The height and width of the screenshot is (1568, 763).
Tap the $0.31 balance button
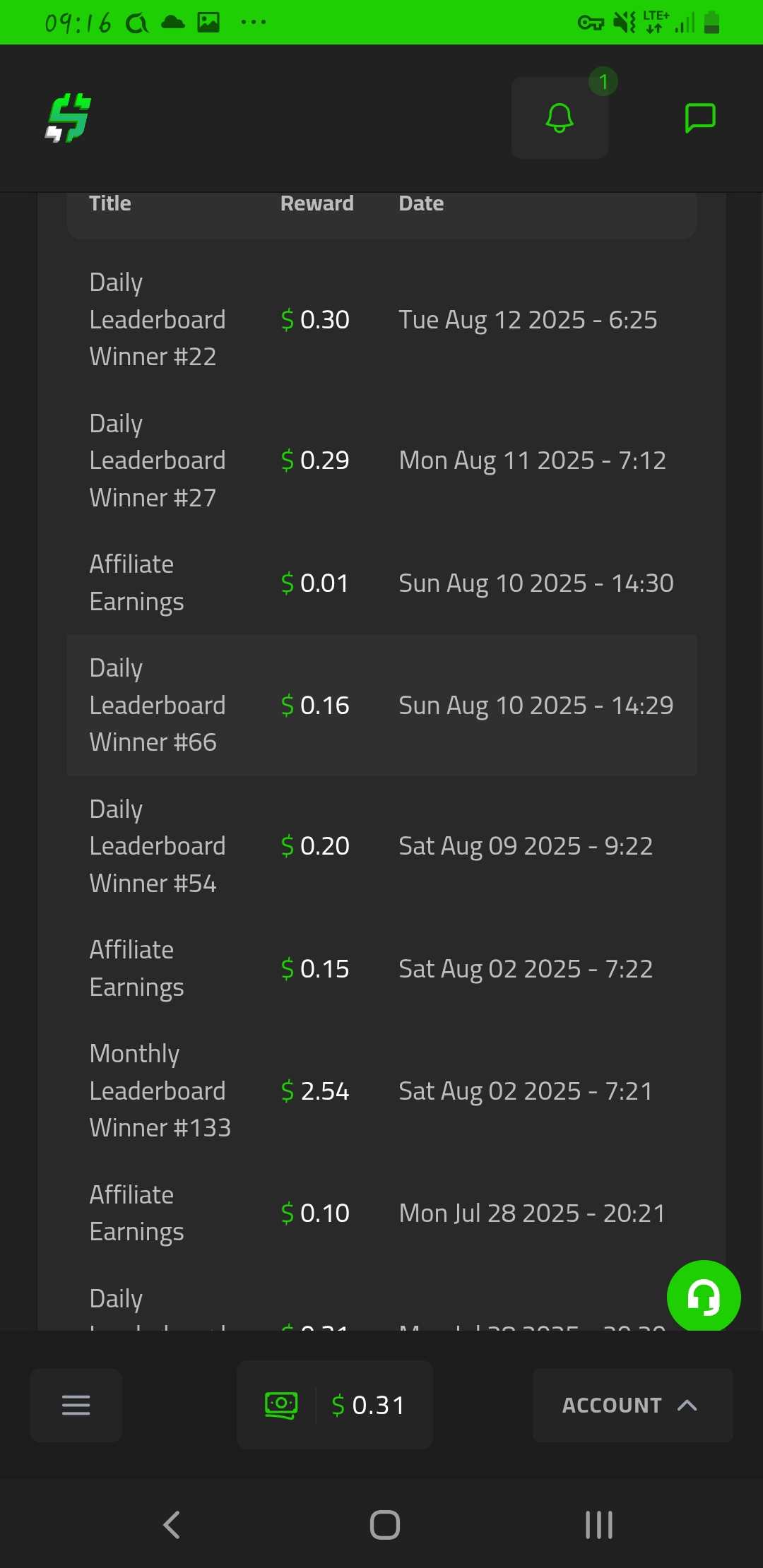[x=335, y=1405]
